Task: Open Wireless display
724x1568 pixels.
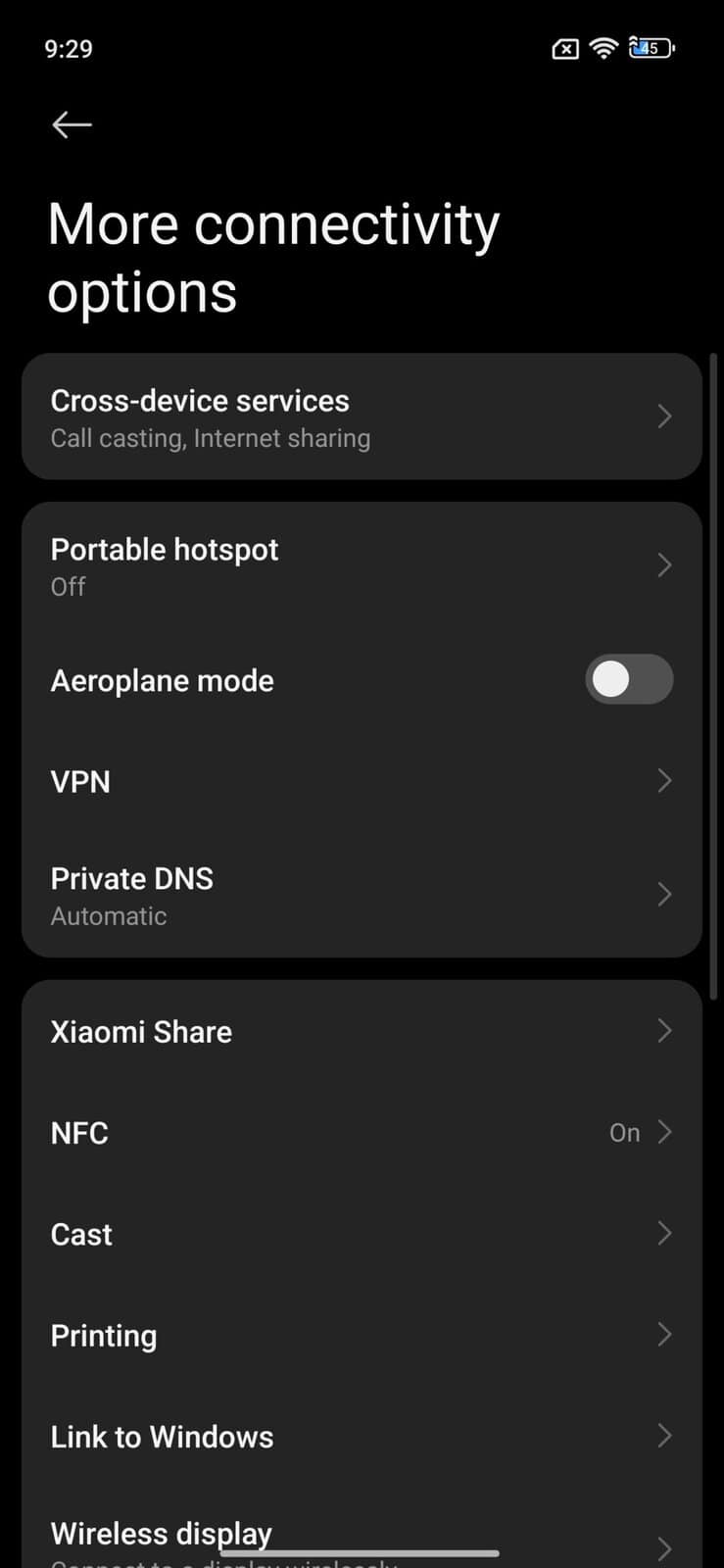Action: click(x=361, y=1535)
